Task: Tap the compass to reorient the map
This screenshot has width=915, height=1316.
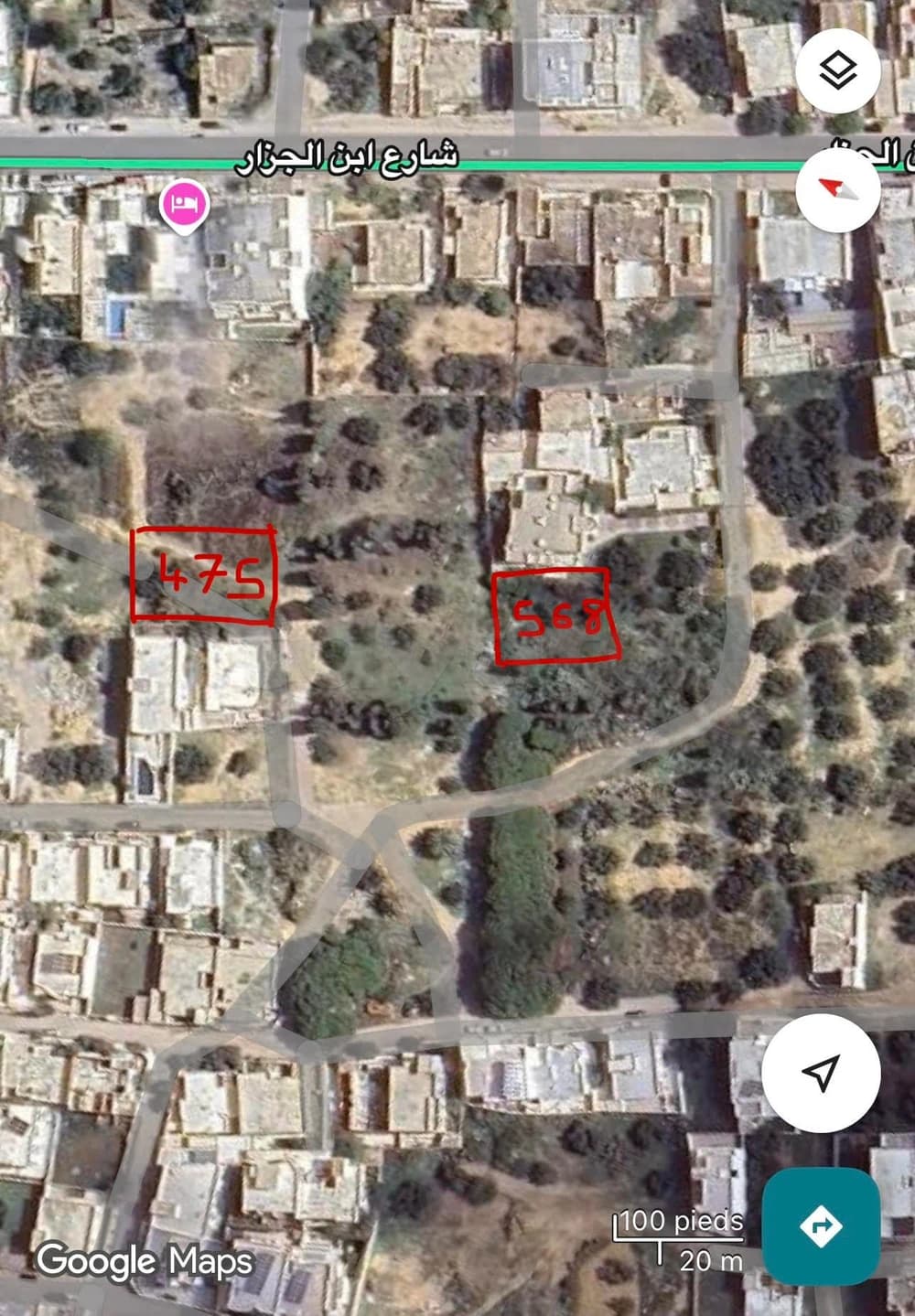Action: (x=838, y=190)
